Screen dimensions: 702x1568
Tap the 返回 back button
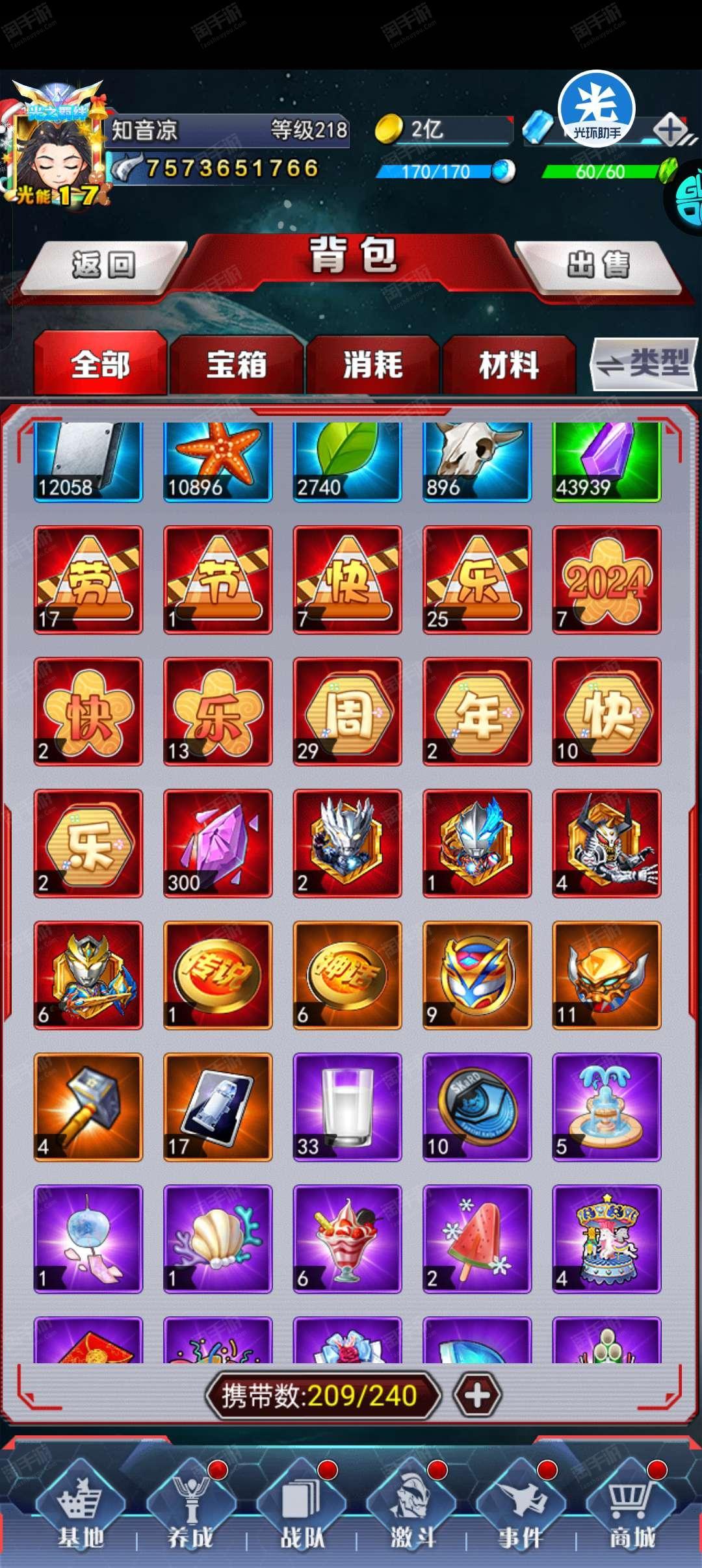pyautogui.click(x=104, y=266)
